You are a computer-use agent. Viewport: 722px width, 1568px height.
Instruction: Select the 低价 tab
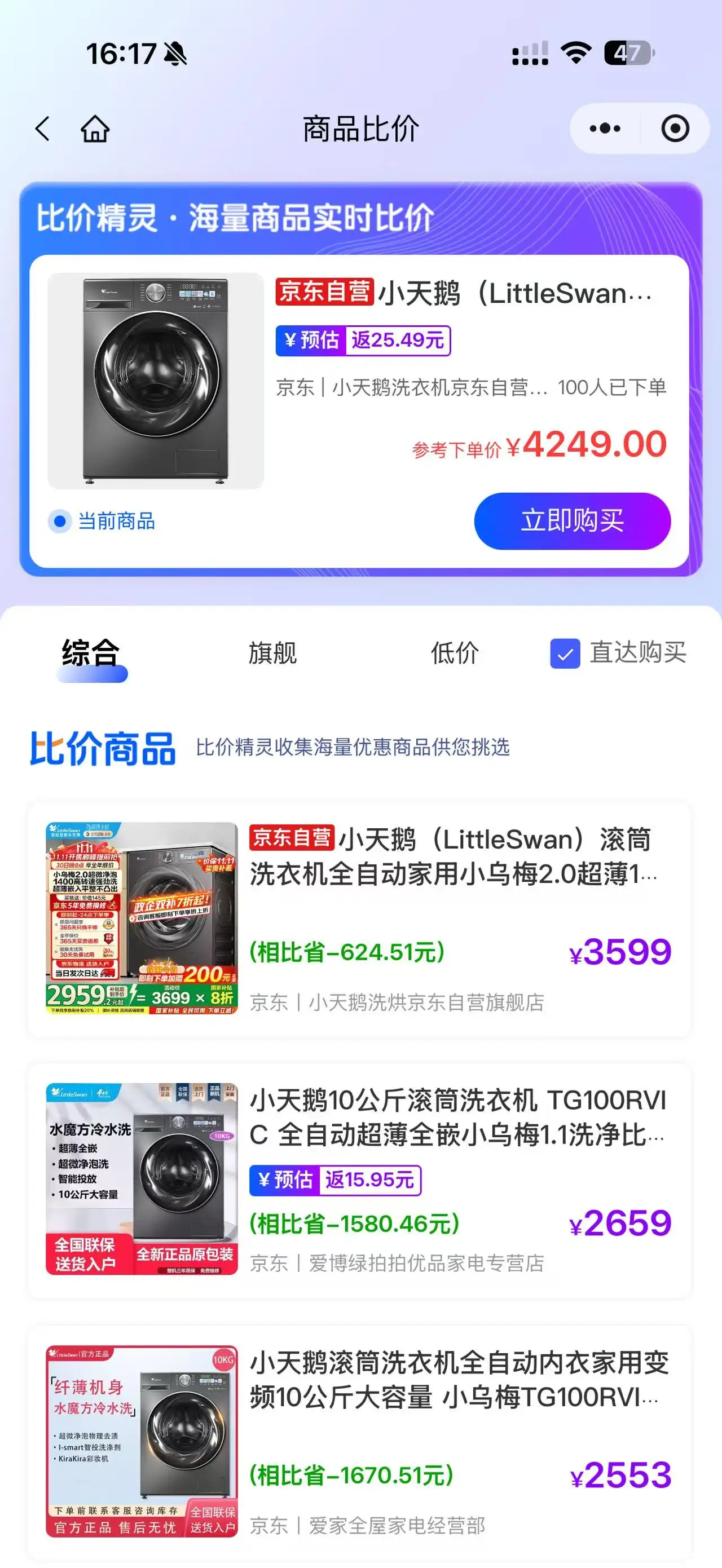[454, 653]
